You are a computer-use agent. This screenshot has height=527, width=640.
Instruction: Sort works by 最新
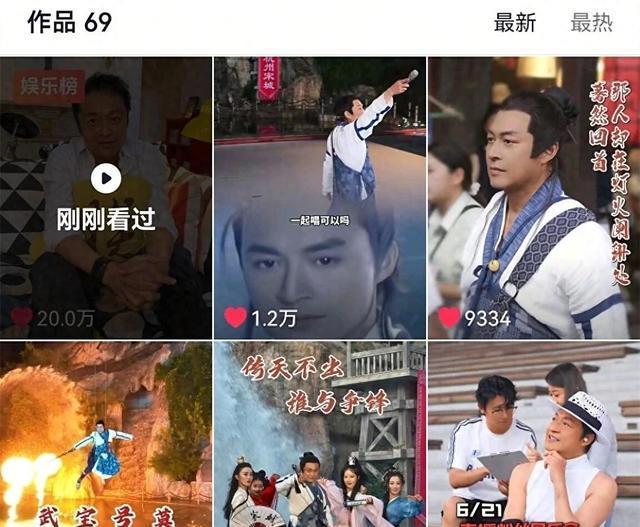pos(514,22)
